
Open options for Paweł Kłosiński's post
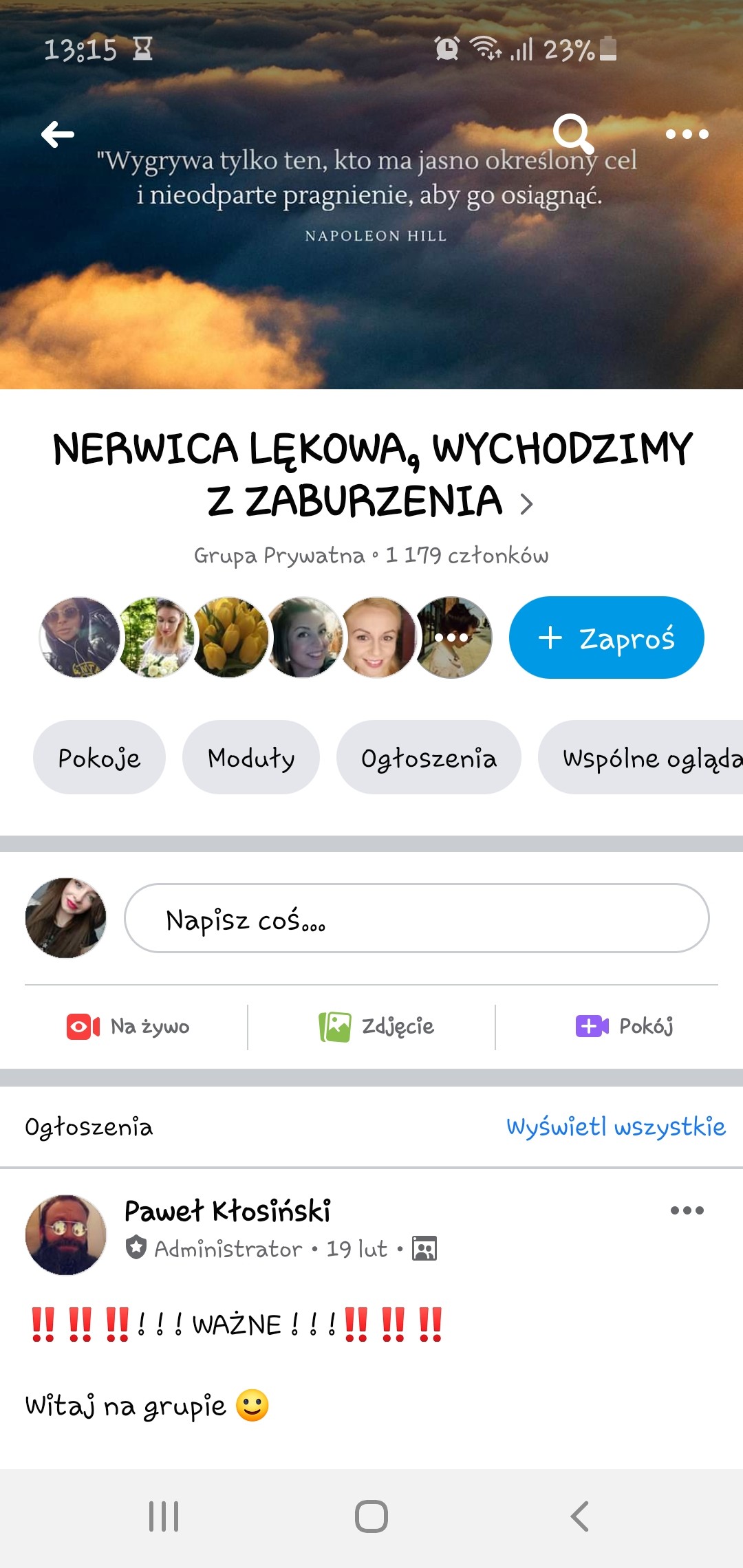(x=687, y=1210)
